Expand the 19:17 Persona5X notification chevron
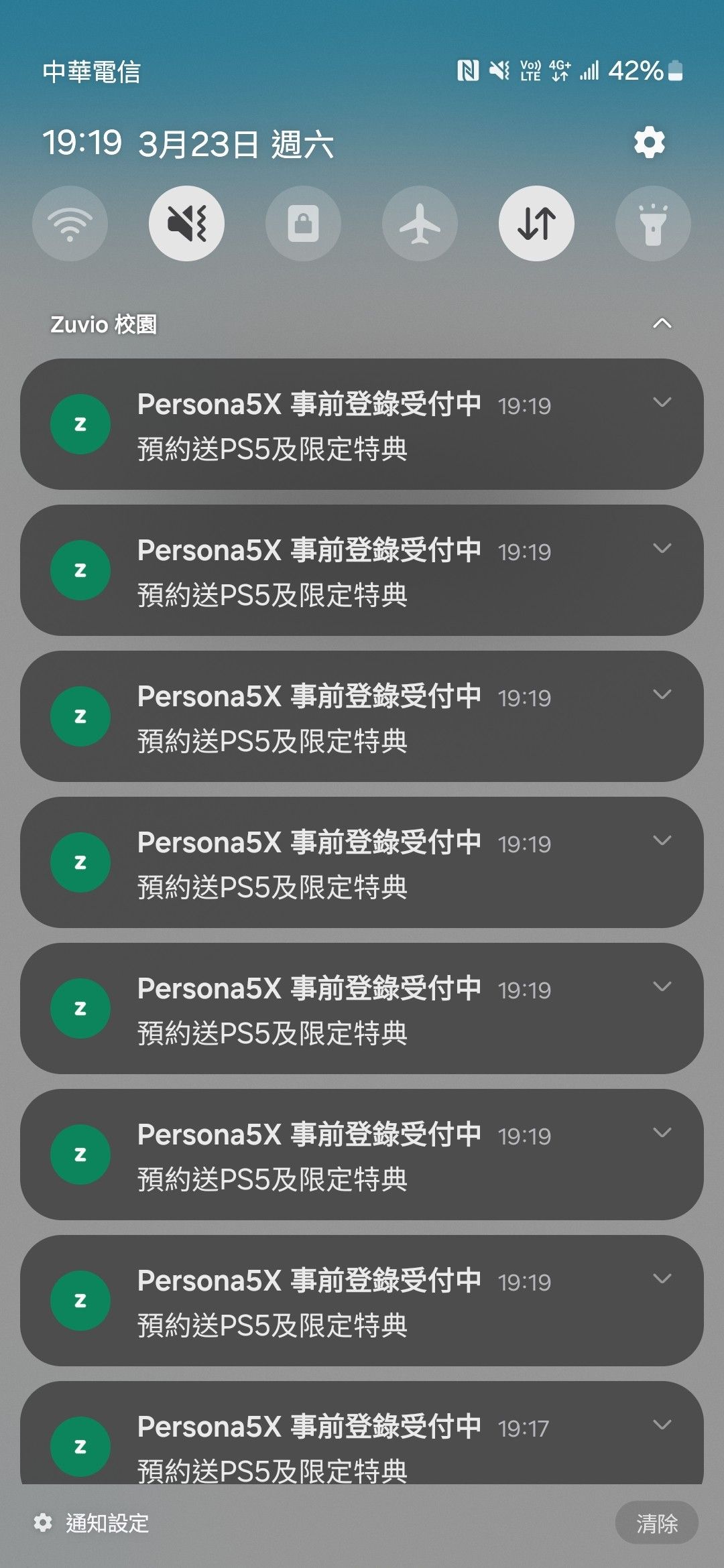Viewport: 724px width, 1568px height. coord(662,1425)
